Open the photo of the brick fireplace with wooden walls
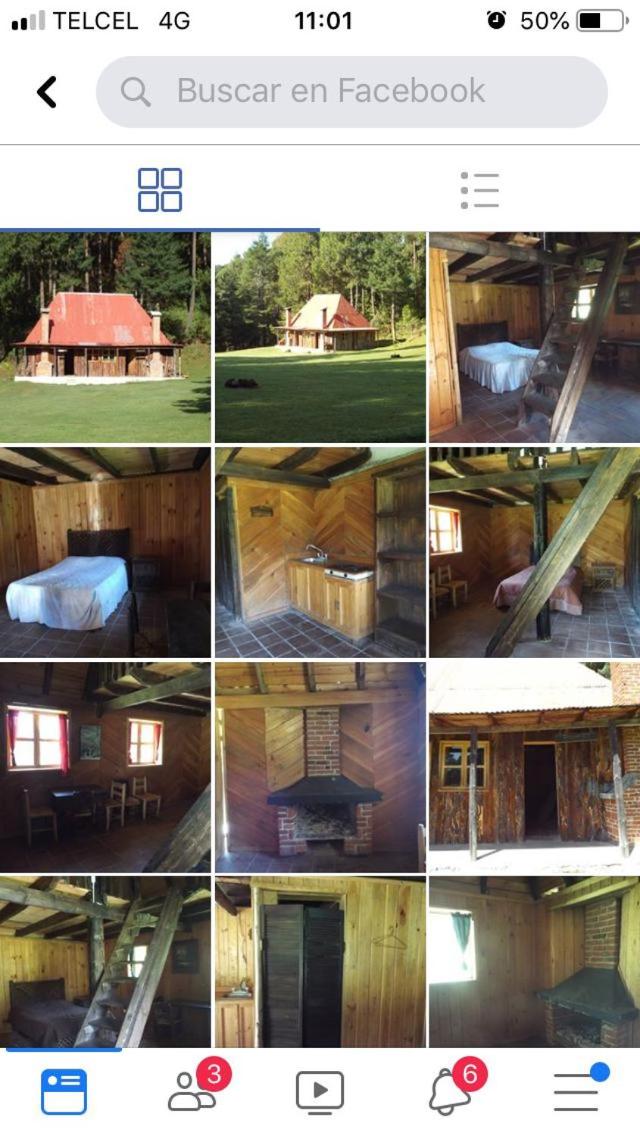Image resolution: width=640 pixels, height=1136 pixels. (320, 767)
